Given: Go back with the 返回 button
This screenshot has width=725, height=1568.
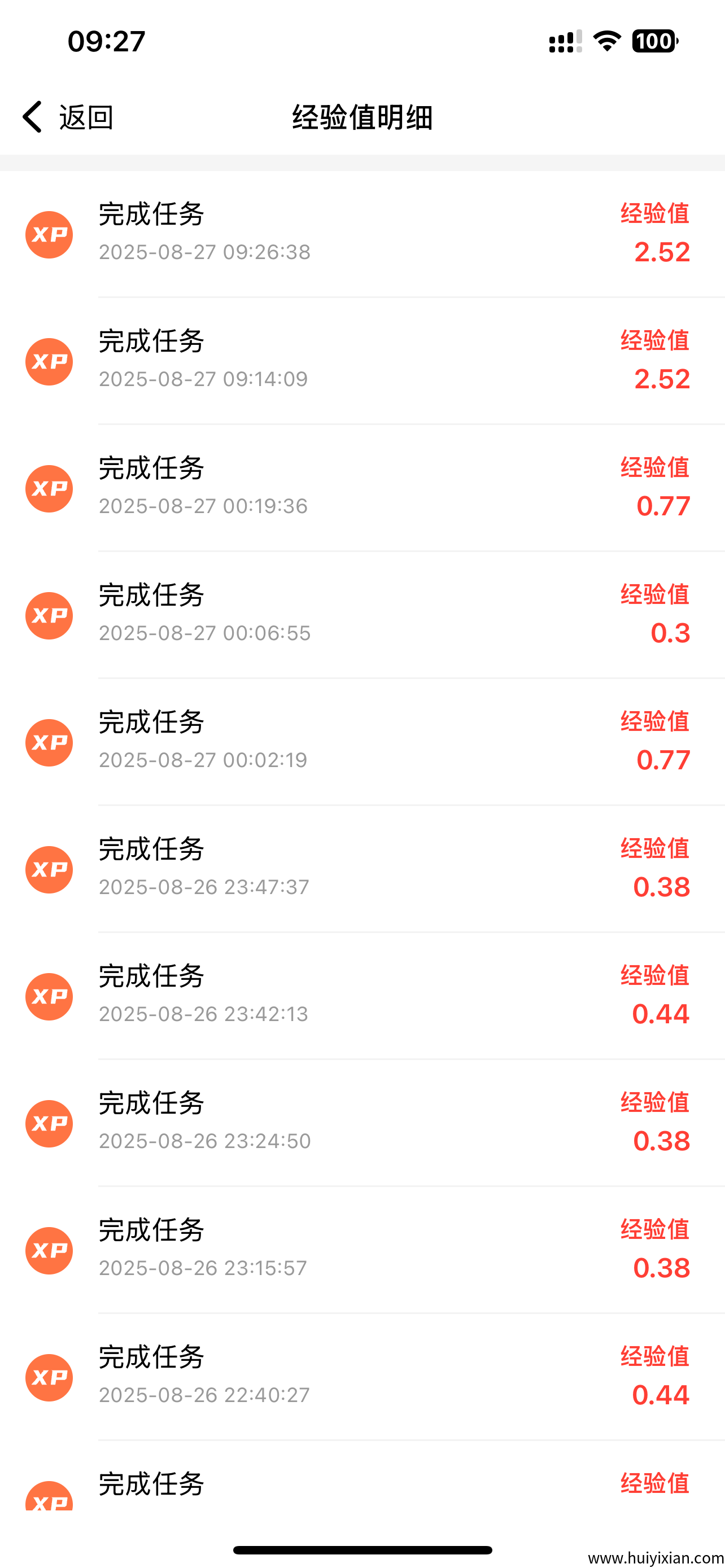Looking at the screenshot, I should (x=68, y=117).
